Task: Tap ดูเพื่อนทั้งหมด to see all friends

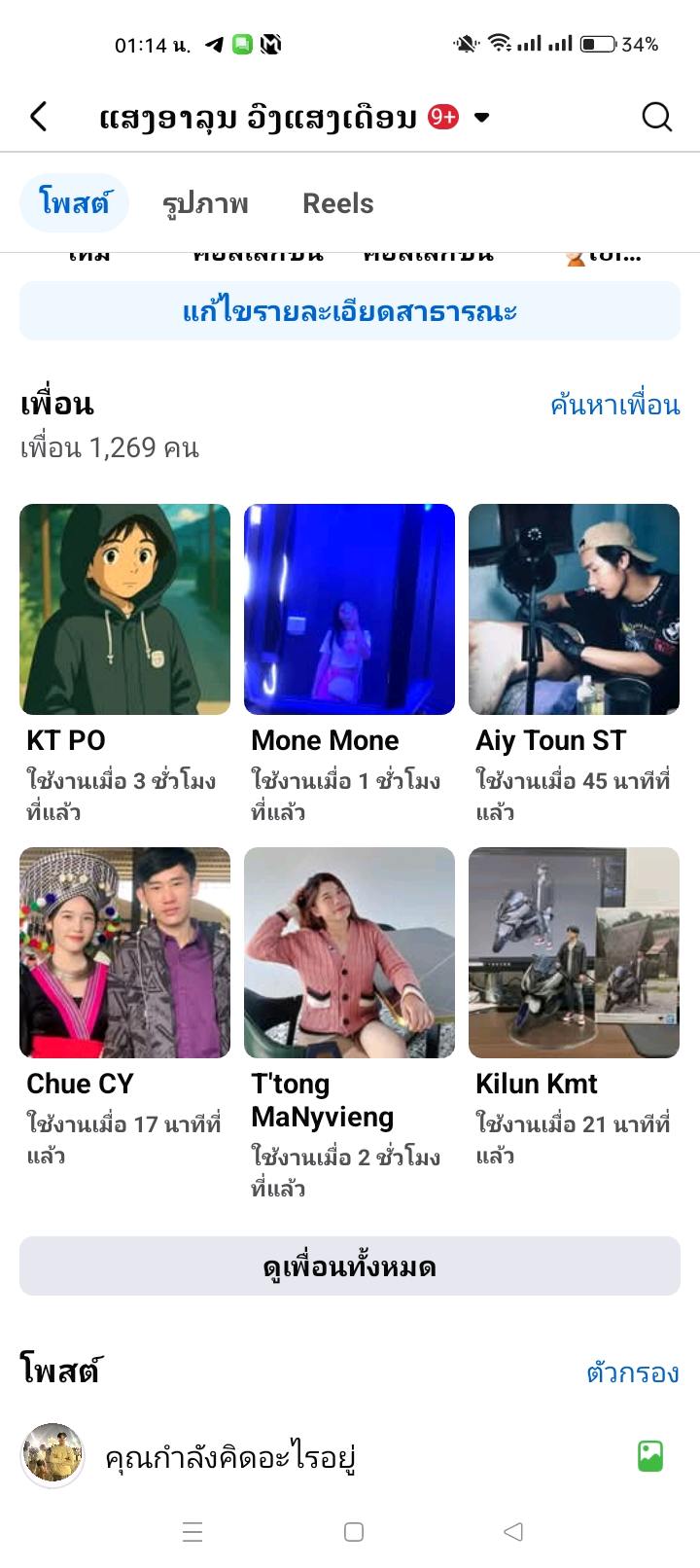Action: (x=350, y=1266)
